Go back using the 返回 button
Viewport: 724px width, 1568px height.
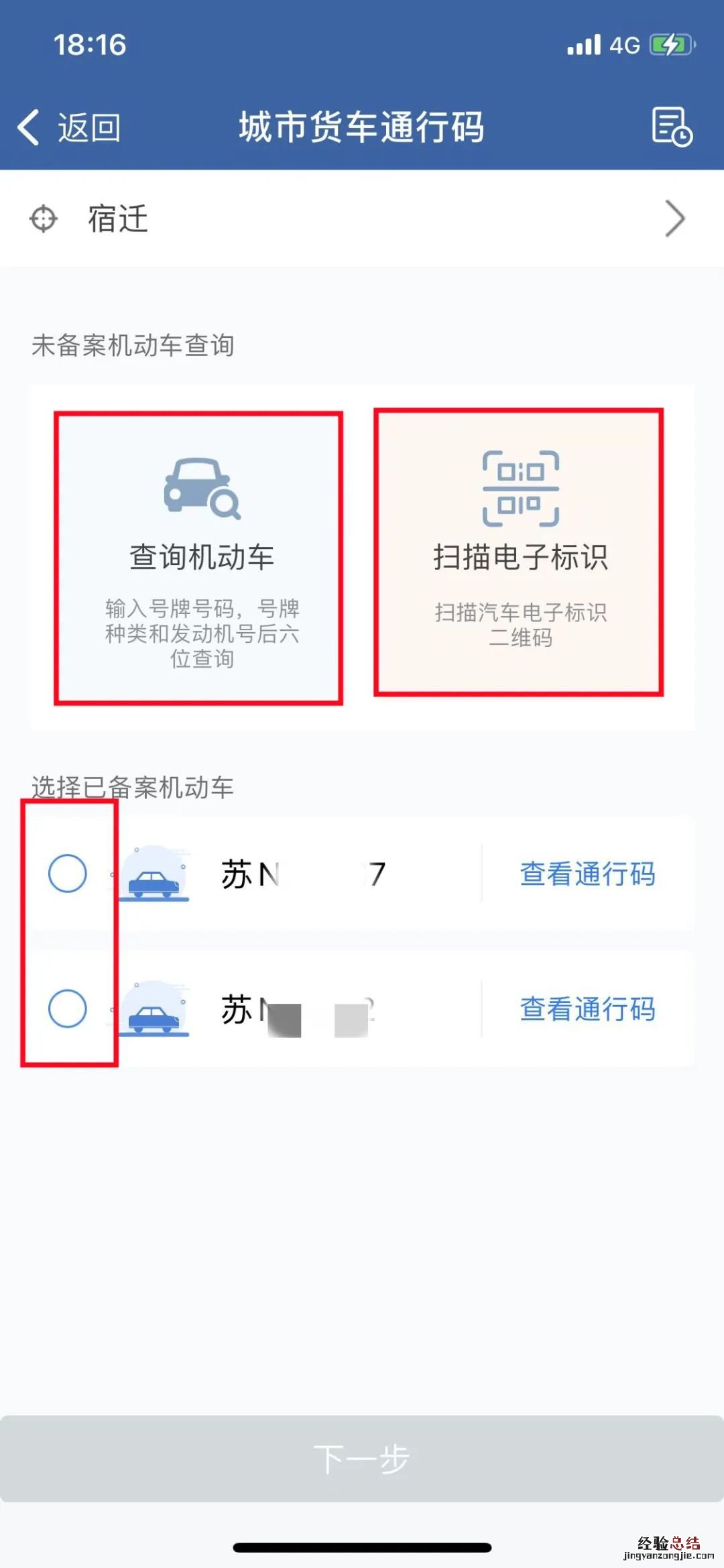(70, 127)
